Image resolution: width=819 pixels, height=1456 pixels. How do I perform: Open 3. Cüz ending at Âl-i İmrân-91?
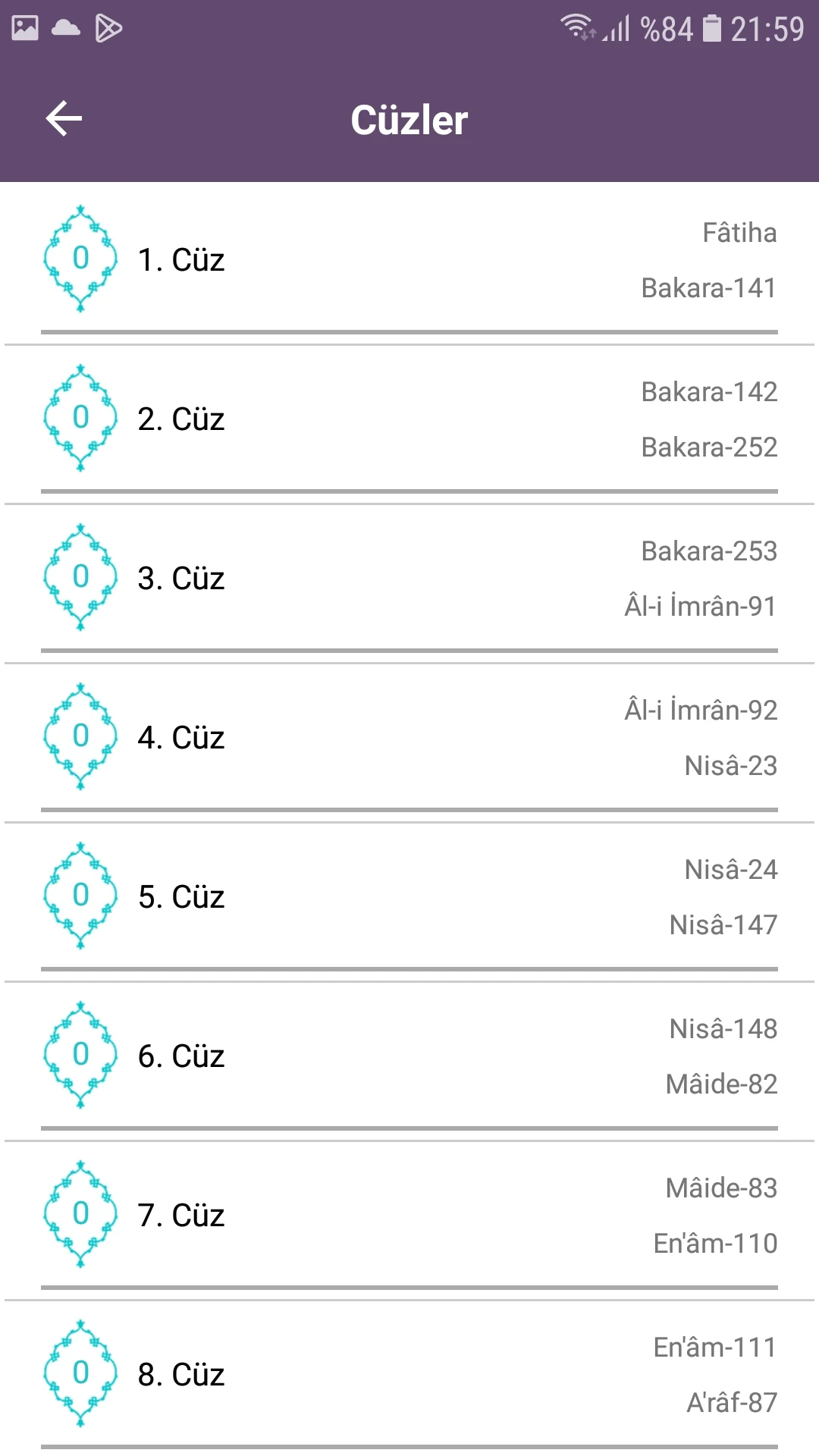[409, 583]
